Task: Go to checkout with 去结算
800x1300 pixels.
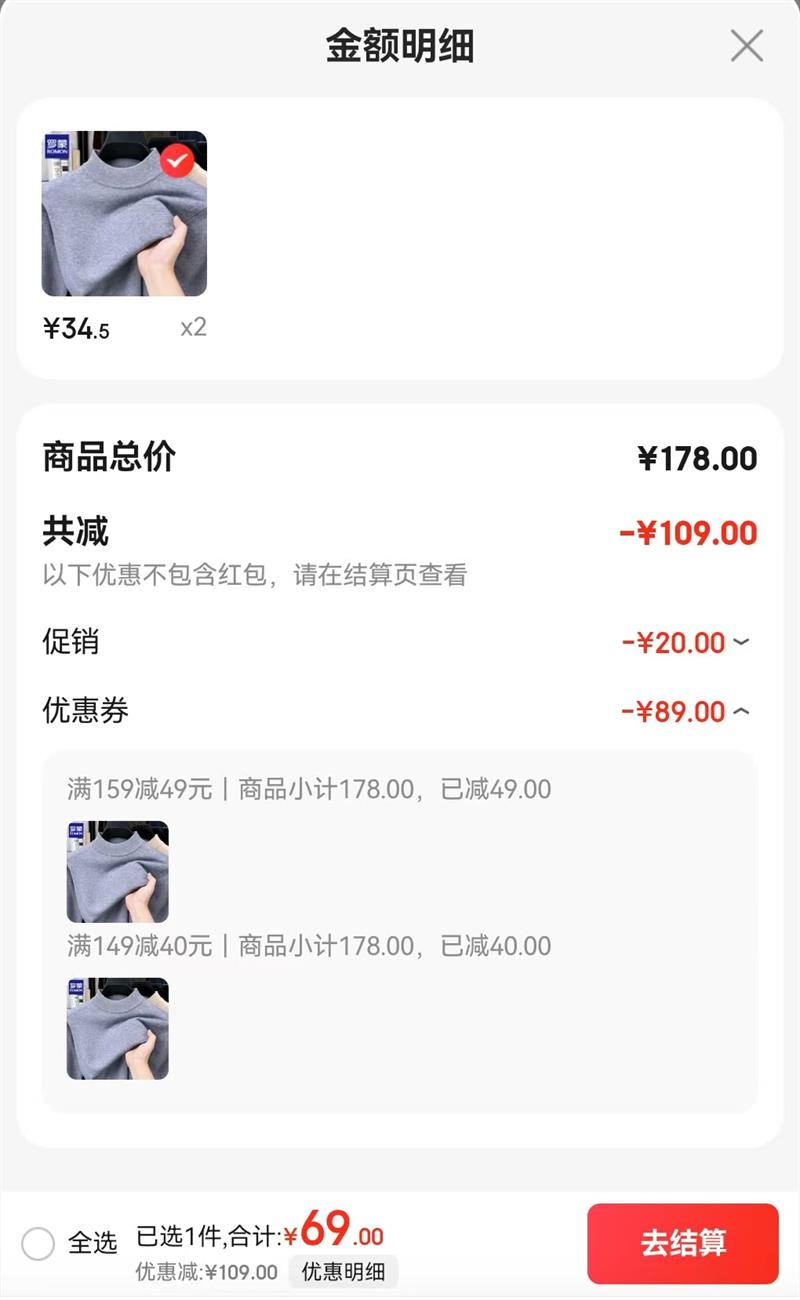Action: (x=682, y=1243)
